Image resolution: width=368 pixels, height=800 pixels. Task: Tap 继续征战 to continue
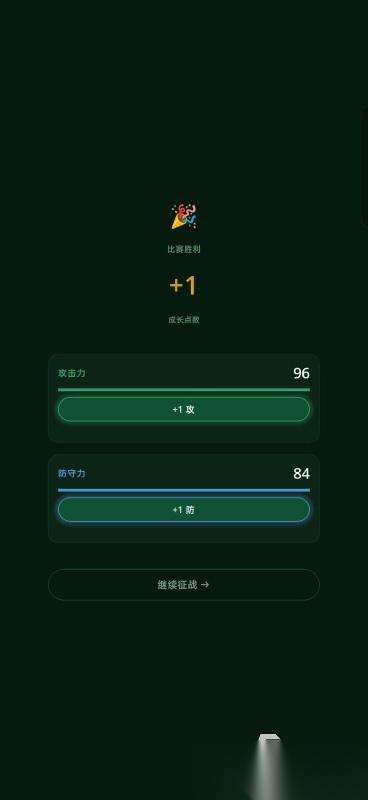click(184, 585)
